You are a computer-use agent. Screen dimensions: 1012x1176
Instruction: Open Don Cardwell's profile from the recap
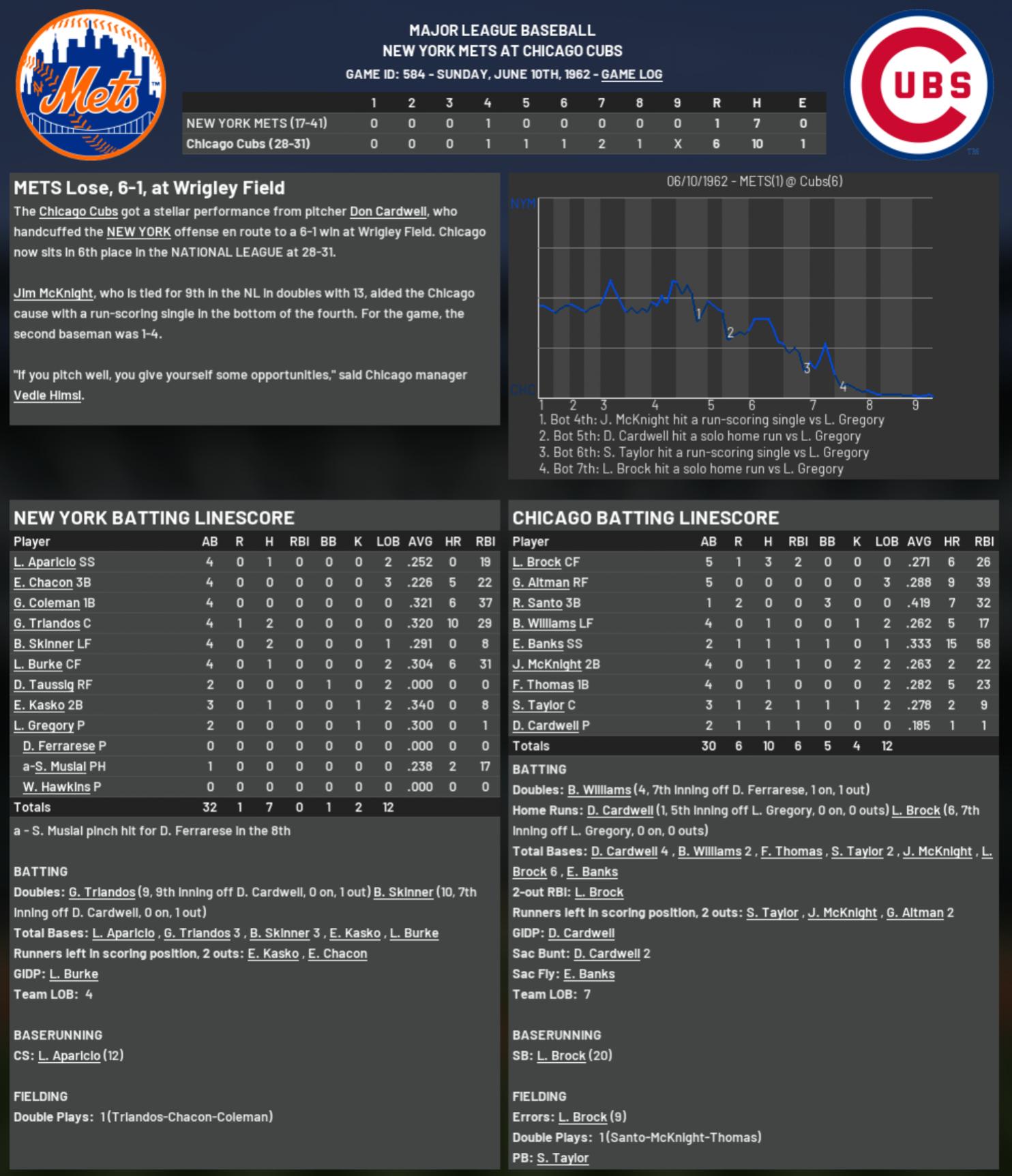(388, 211)
